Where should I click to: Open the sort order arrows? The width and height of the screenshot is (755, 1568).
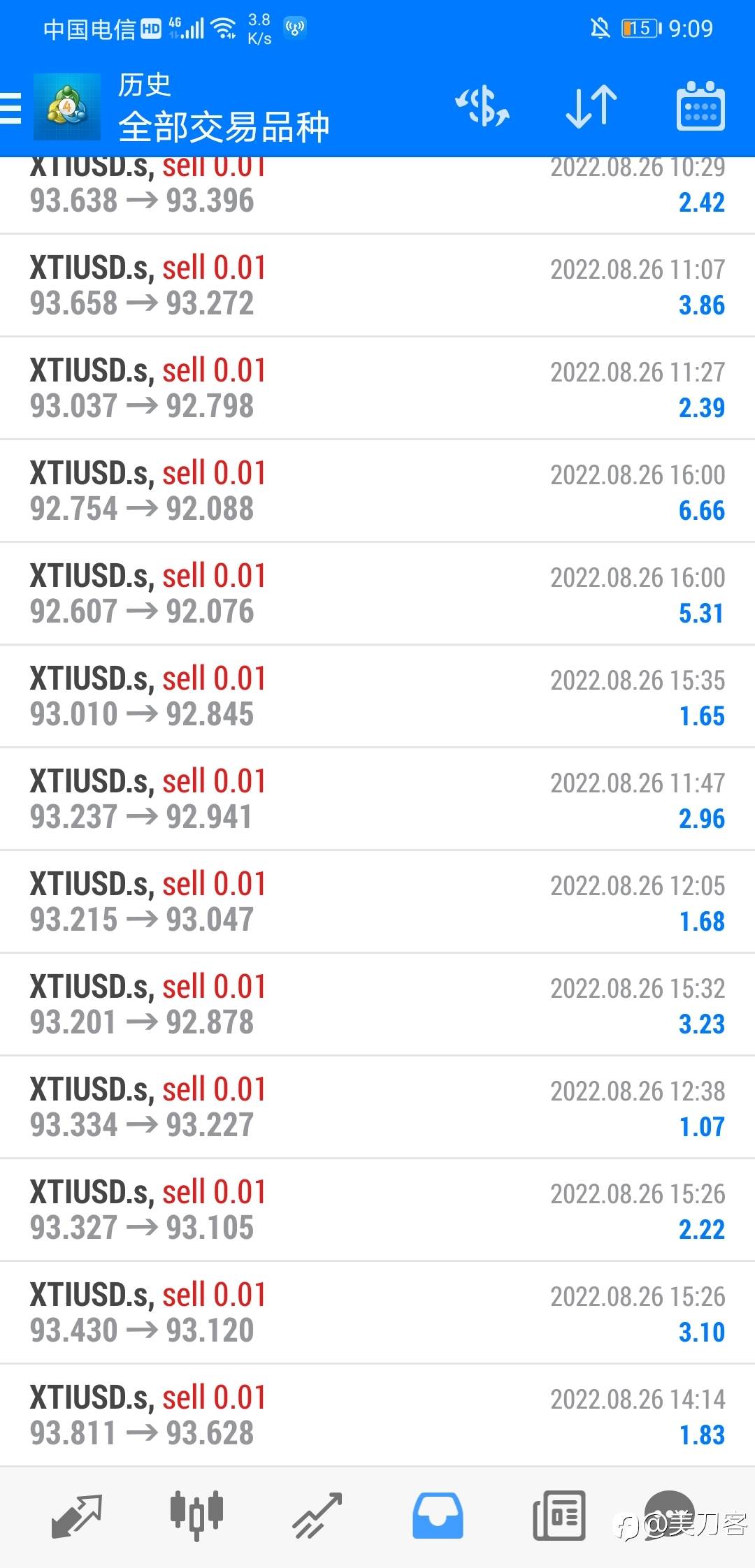pos(591,107)
